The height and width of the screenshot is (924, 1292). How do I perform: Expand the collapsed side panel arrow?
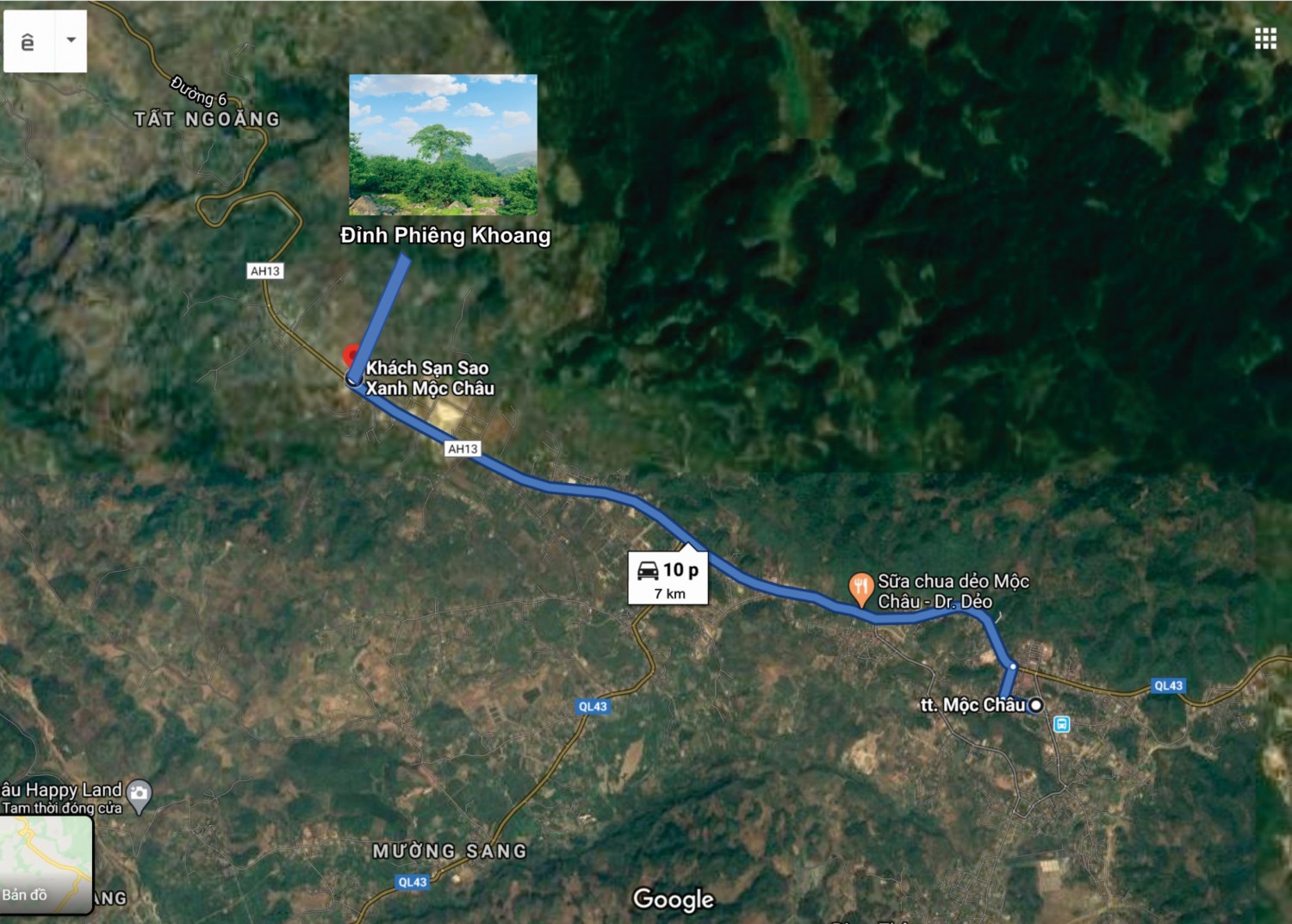point(71,40)
